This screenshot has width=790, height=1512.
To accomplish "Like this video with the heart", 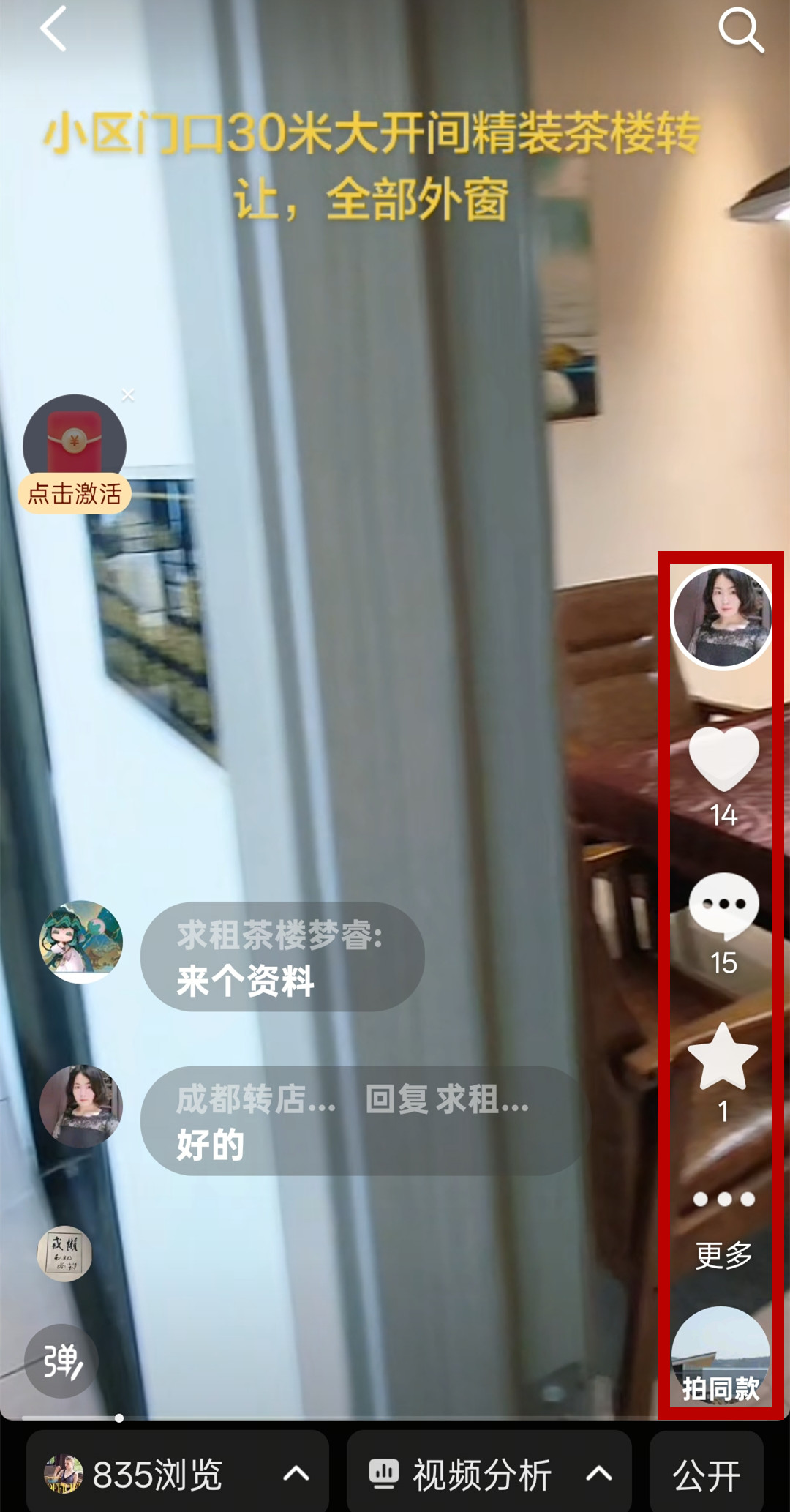I will click(723, 759).
